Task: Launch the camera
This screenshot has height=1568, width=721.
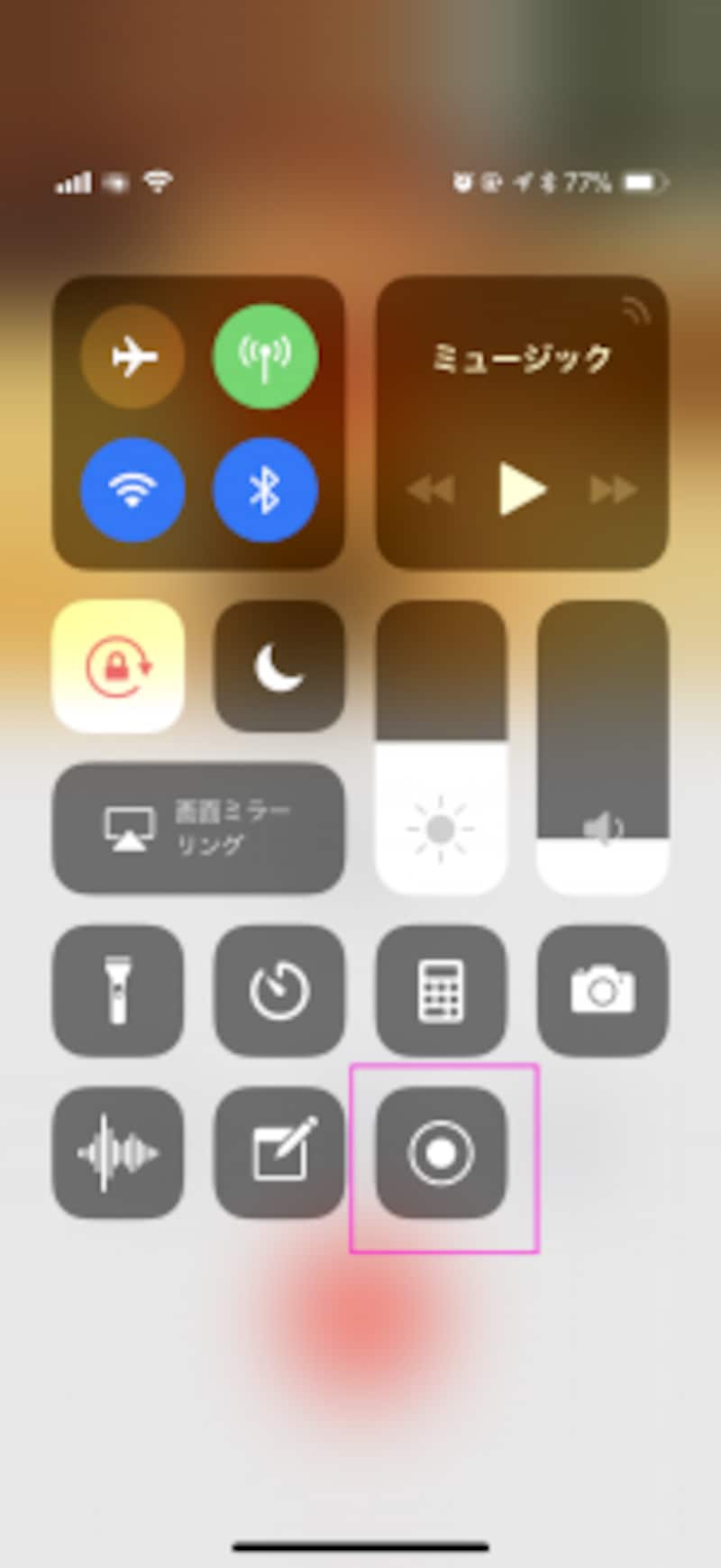Action: tap(603, 990)
